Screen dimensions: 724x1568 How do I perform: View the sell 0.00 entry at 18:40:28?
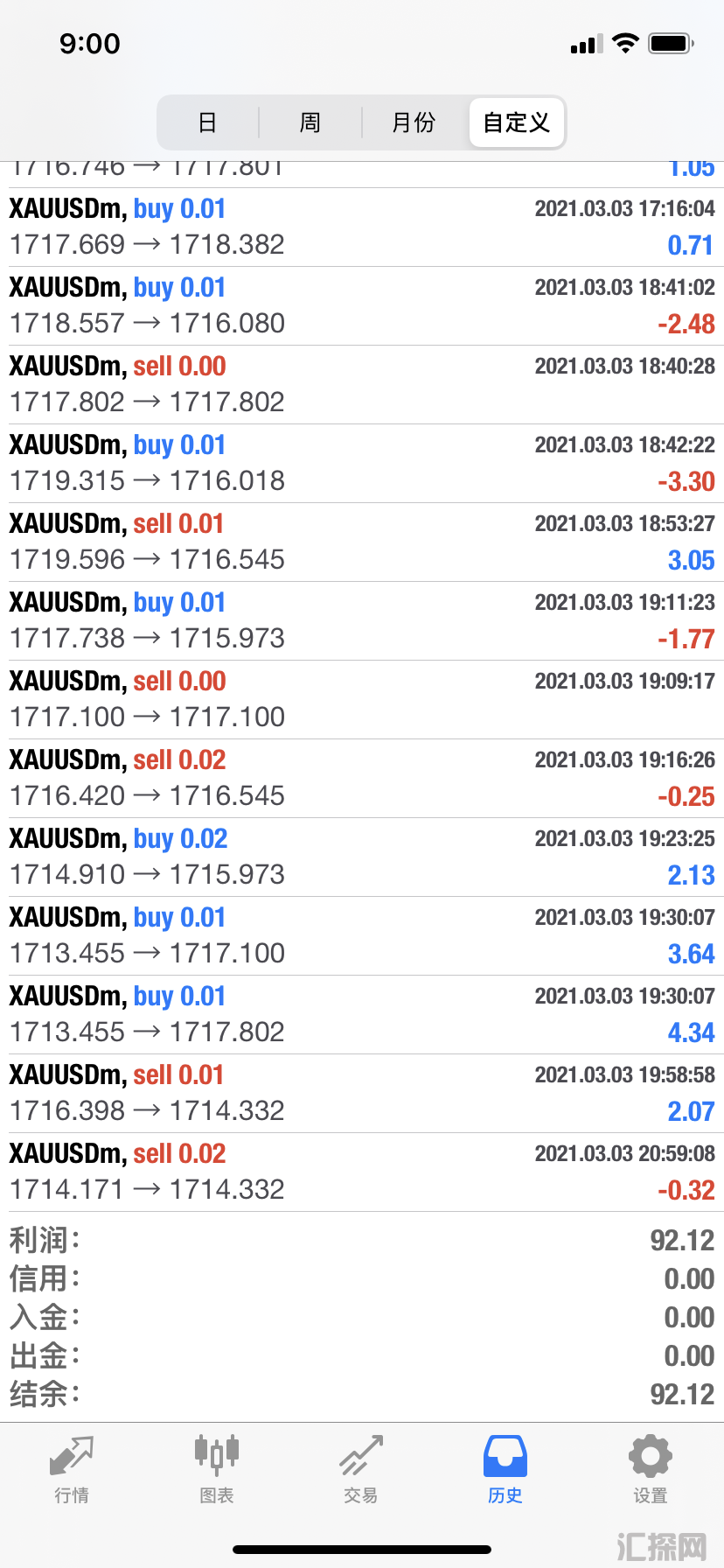tap(362, 385)
